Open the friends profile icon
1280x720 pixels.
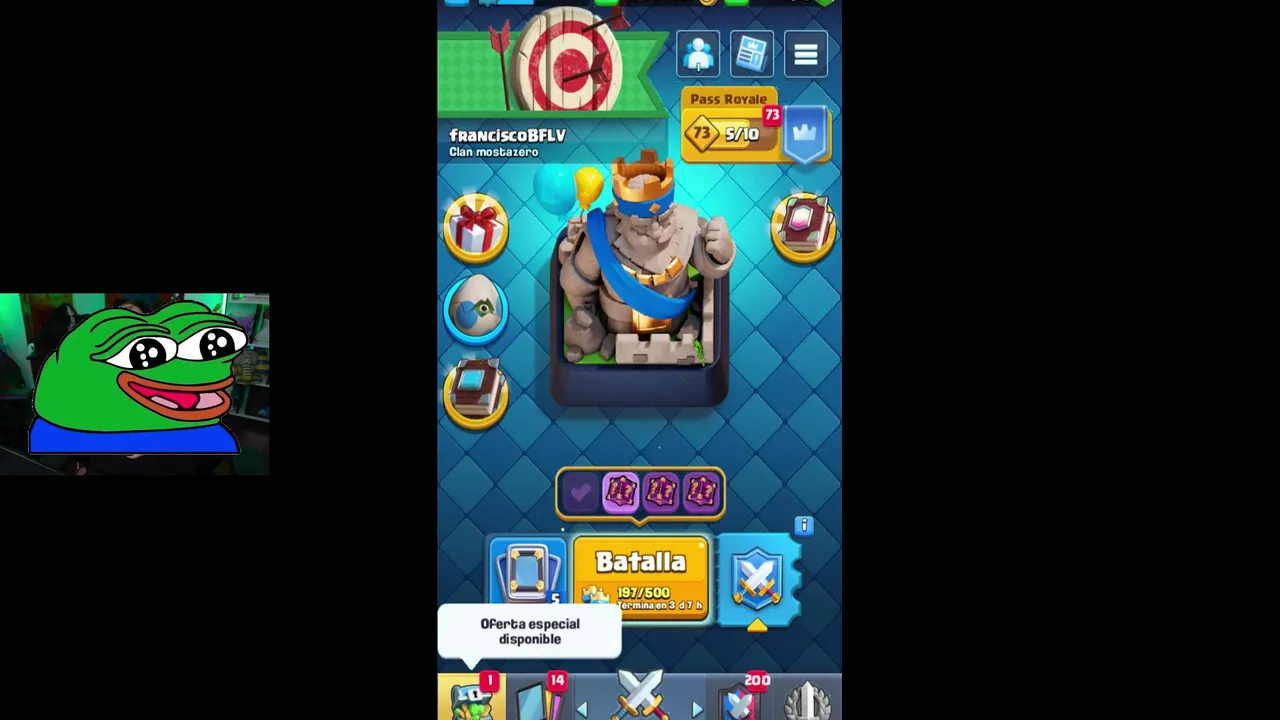tap(698, 54)
